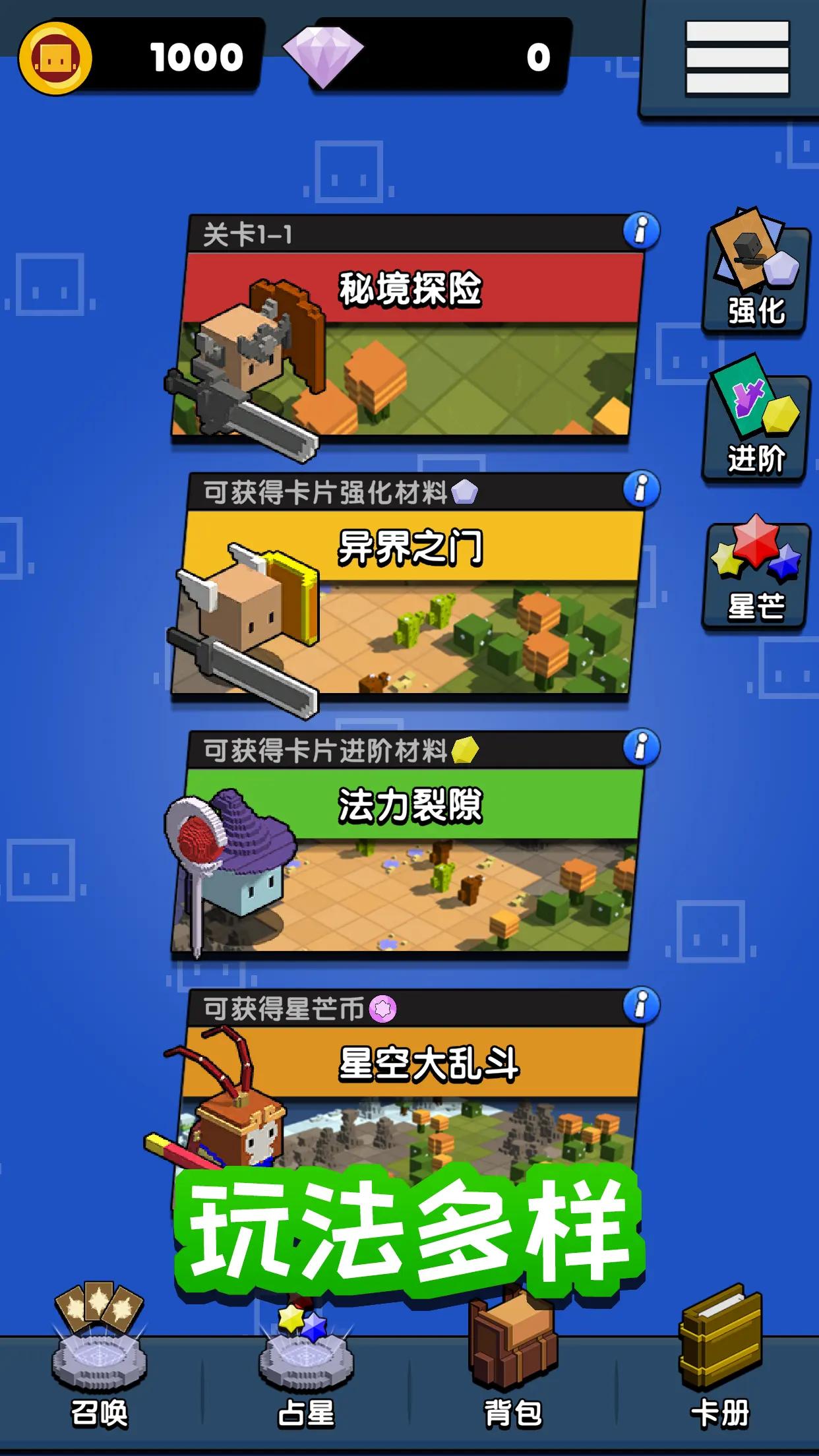Open the 异界之门 mode card
This screenshot has height=1456, width=819.
tap(409, 600)
